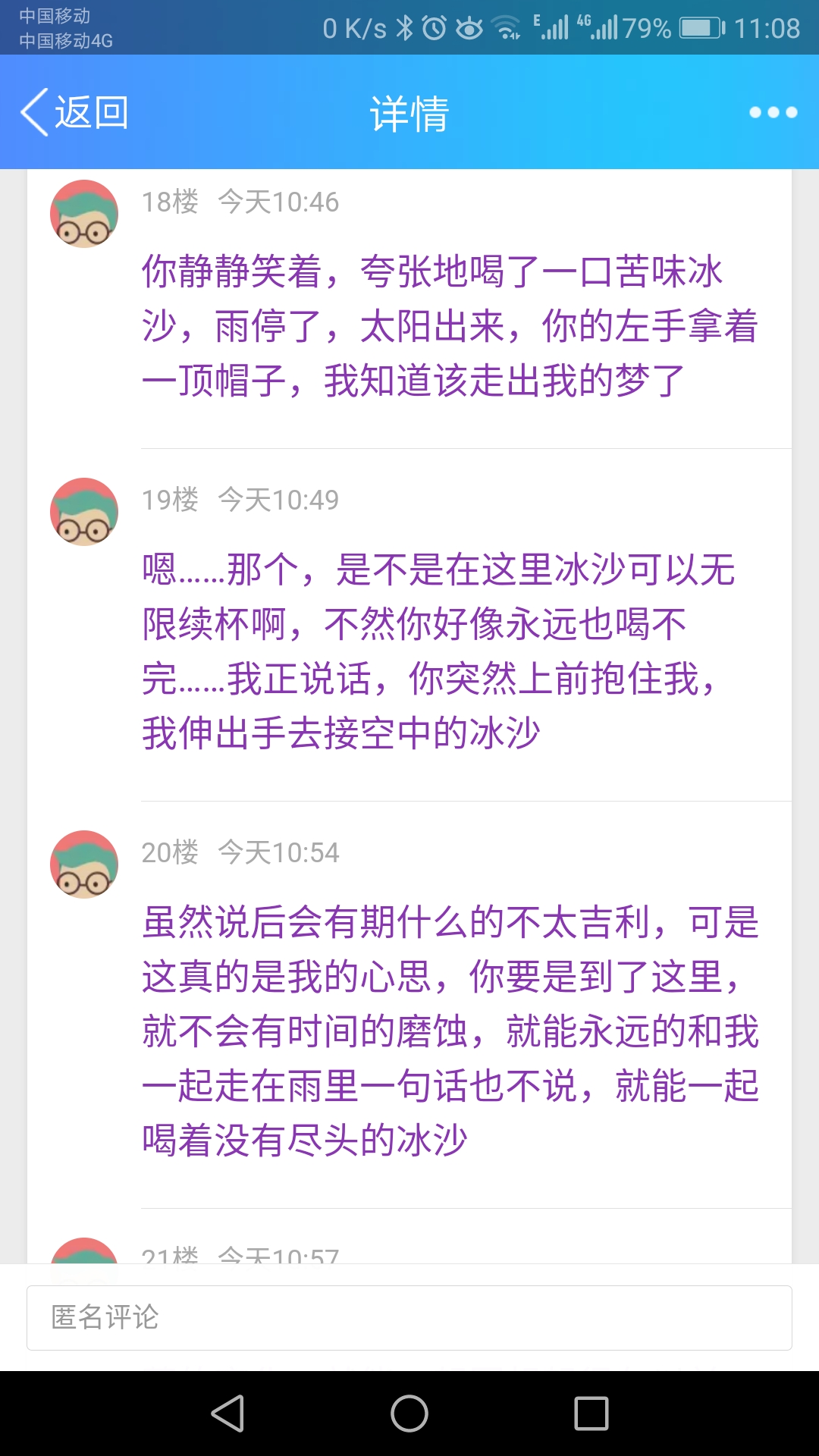Go to the system home screen
Viewport: 819px width, 1456px height.
point(409,1414)
